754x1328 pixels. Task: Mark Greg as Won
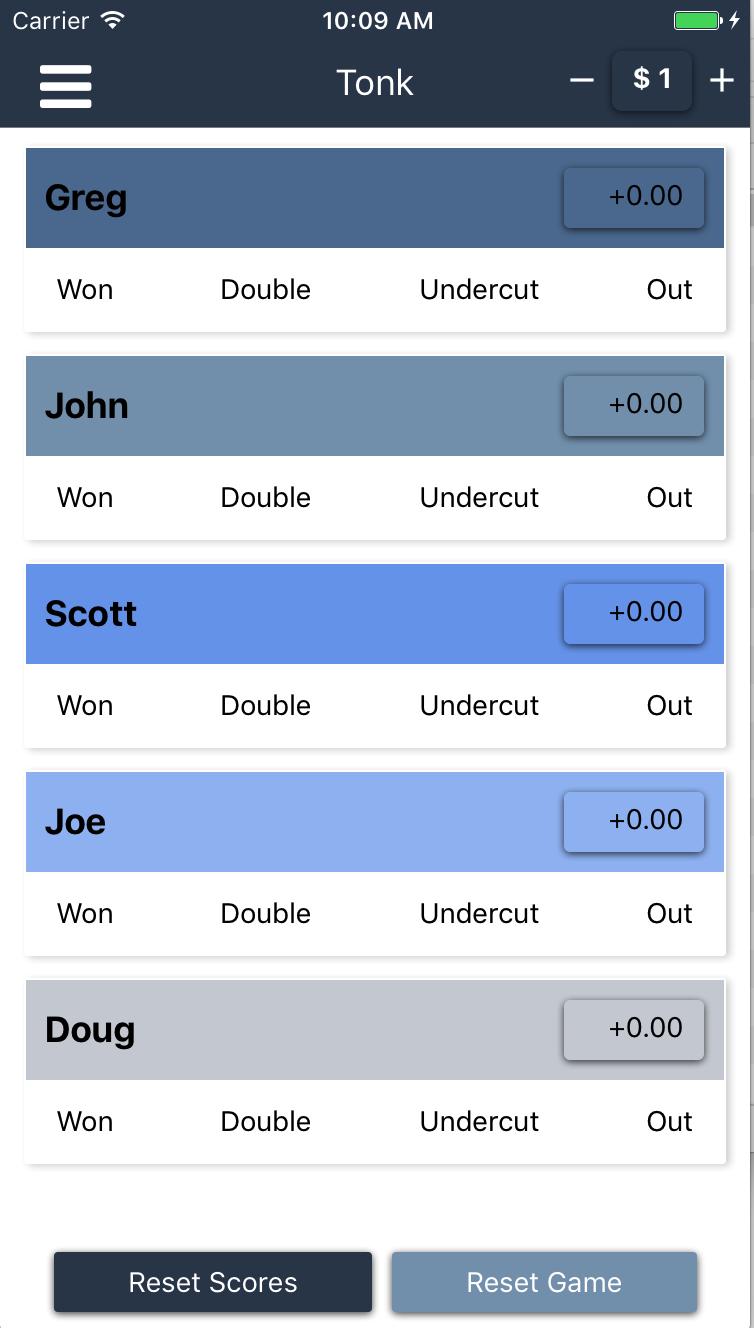coord(85,289)
